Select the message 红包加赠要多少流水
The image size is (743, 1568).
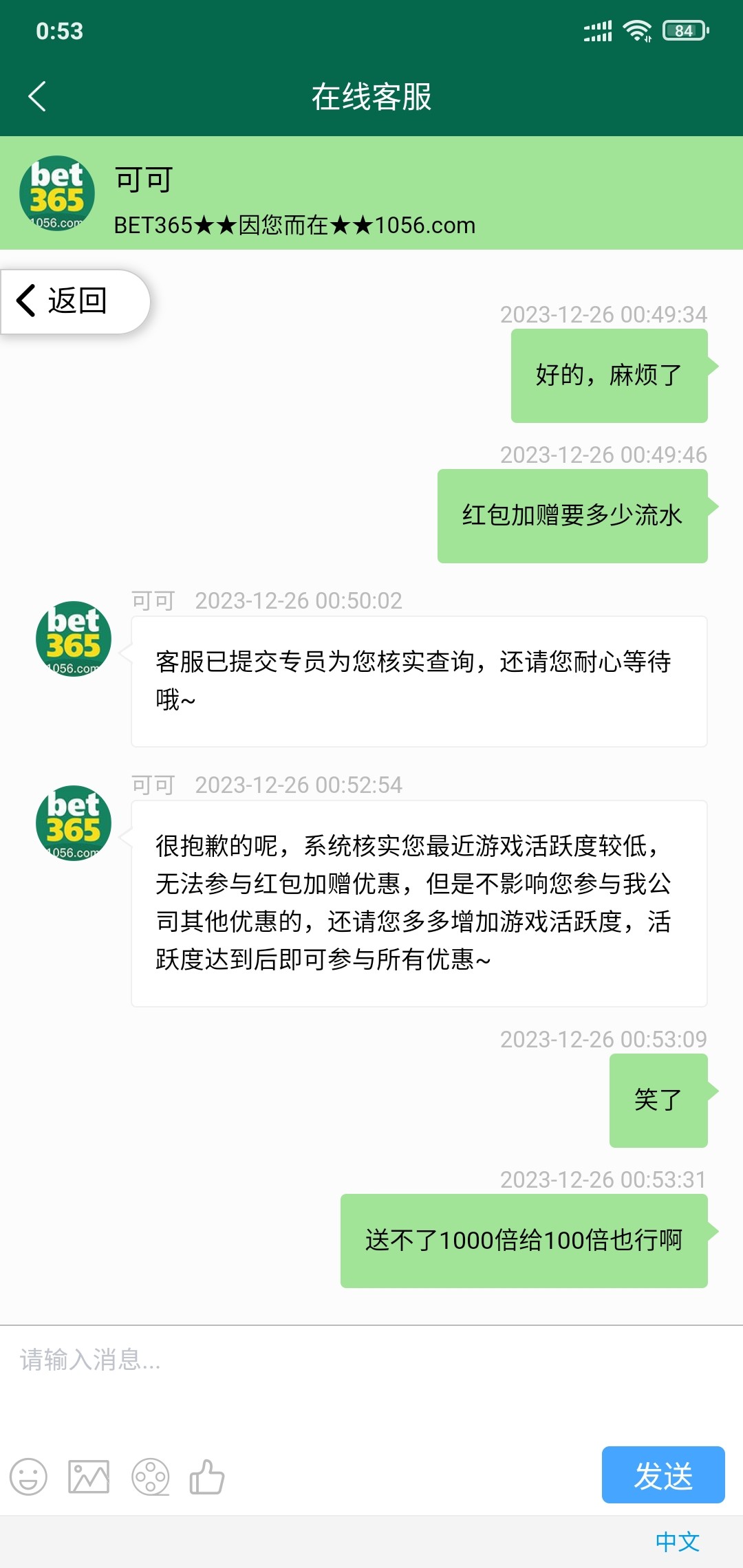coord(571,514)
